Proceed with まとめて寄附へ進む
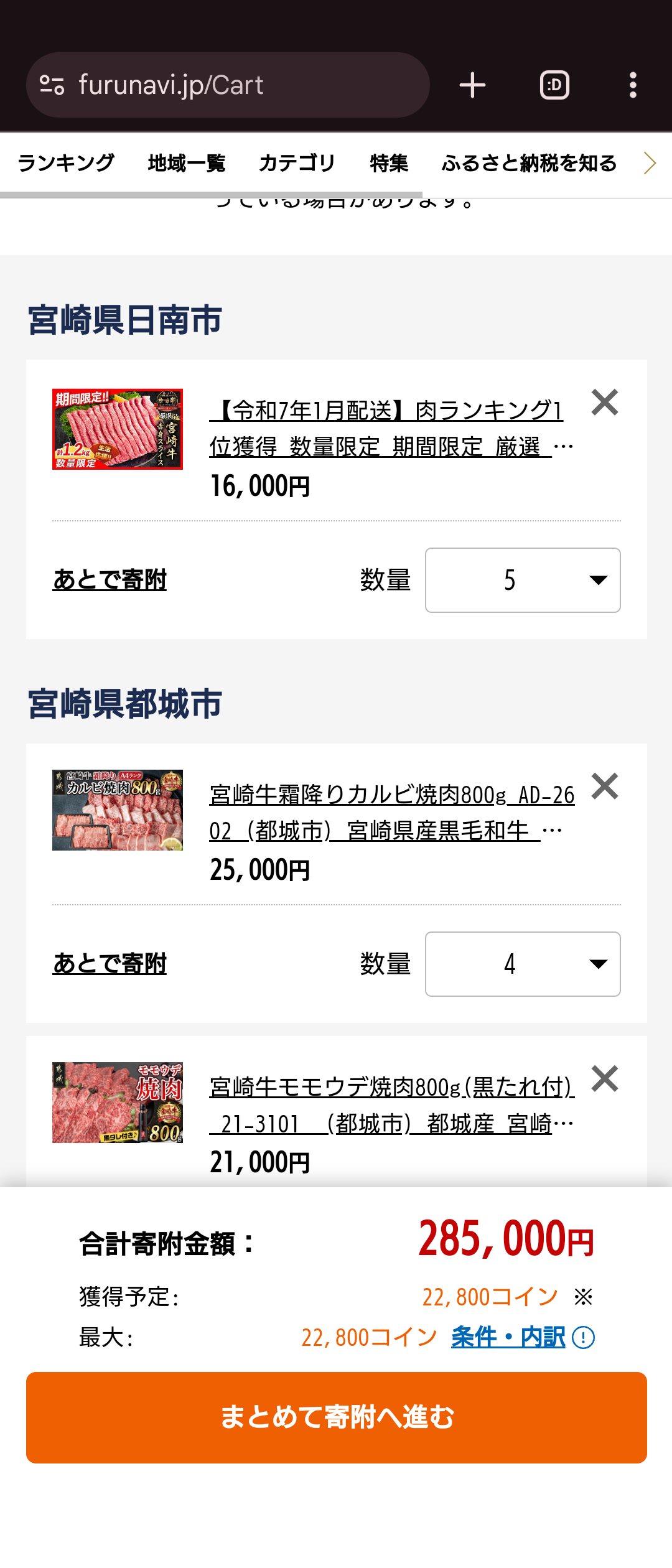Viewport: 672px width, 1568px height. point(337,1417)
